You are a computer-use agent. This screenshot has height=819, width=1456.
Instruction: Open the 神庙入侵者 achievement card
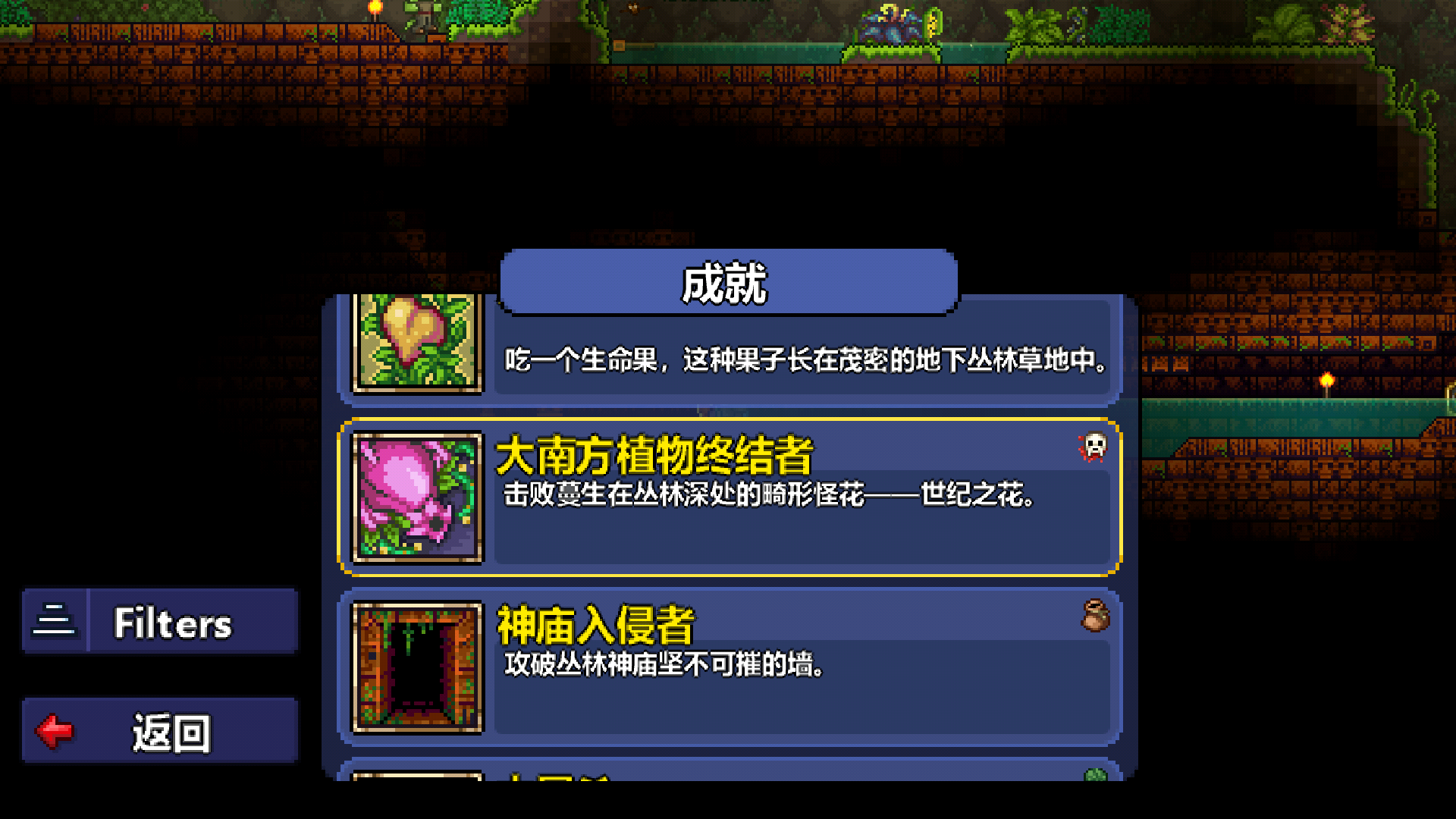[x=728, y=667]
